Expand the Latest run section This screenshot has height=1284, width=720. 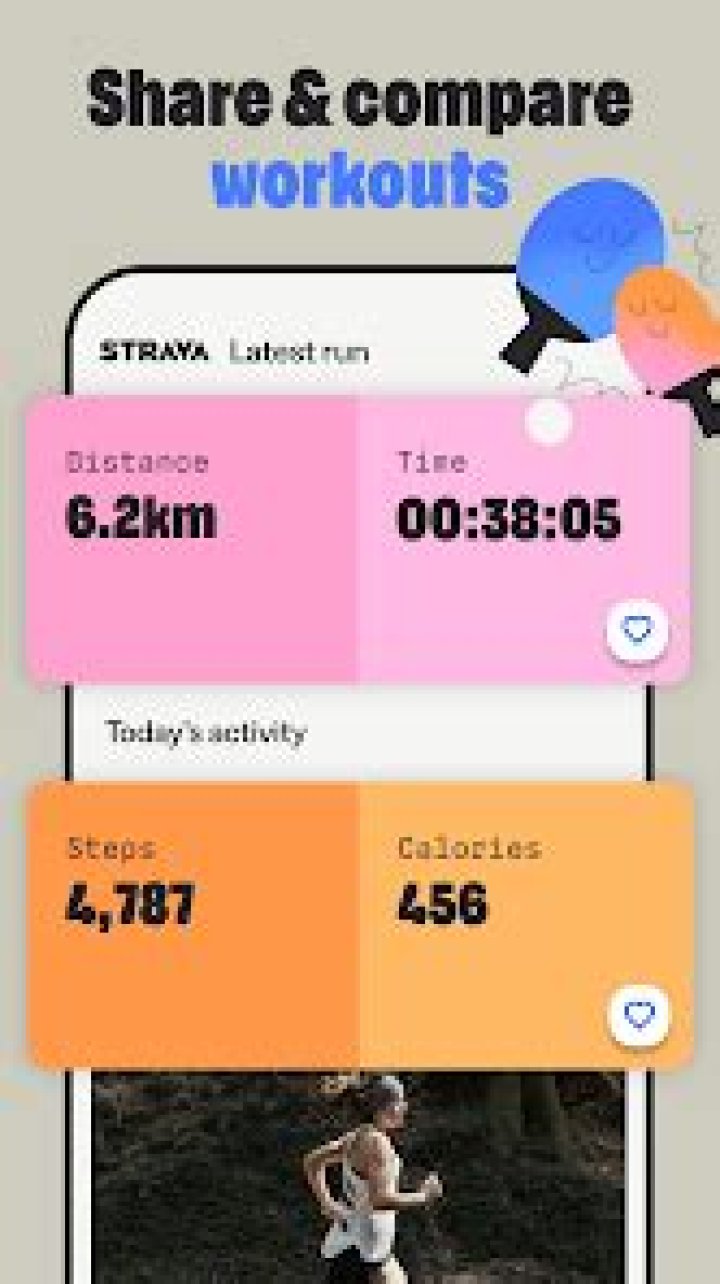pyautogui.click(x=300, y=351)
